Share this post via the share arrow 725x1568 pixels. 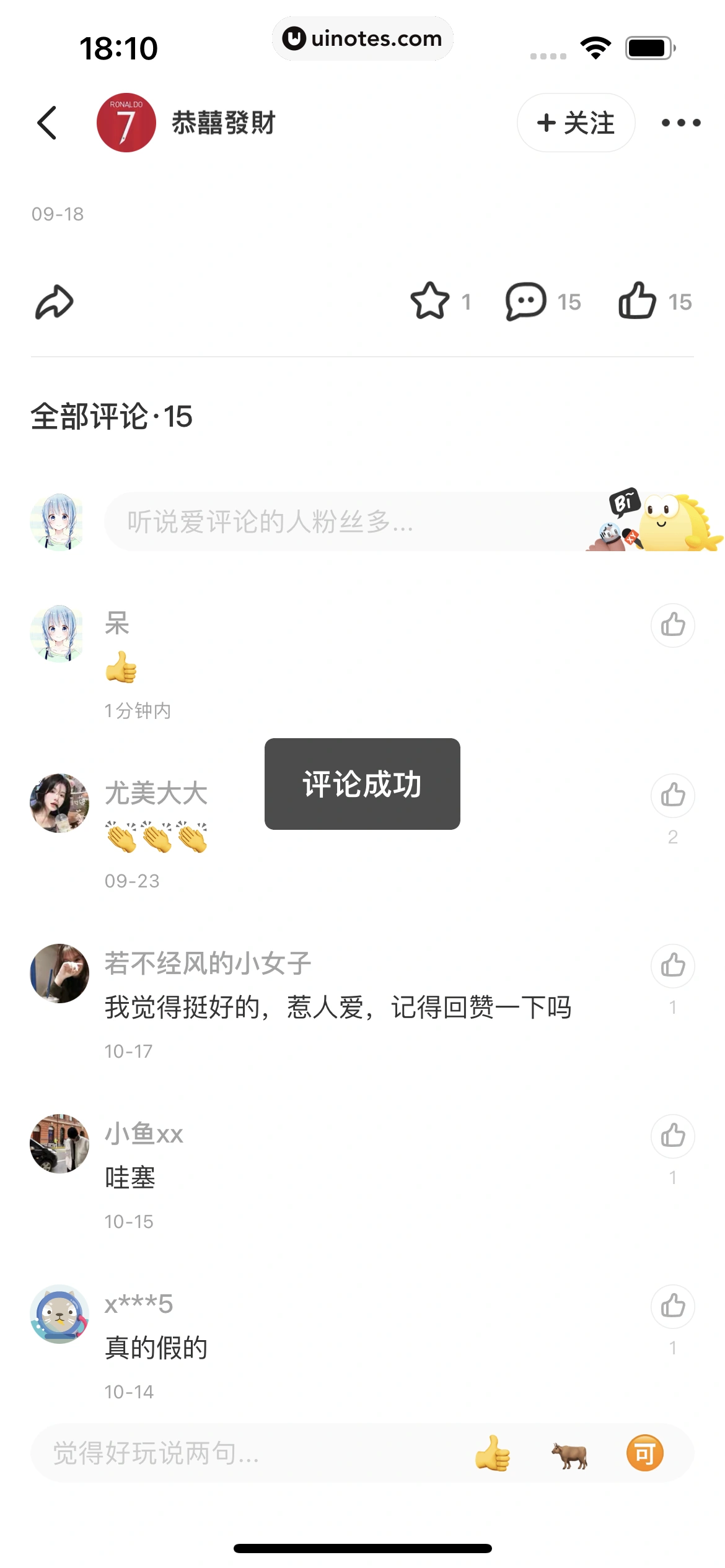55,303
